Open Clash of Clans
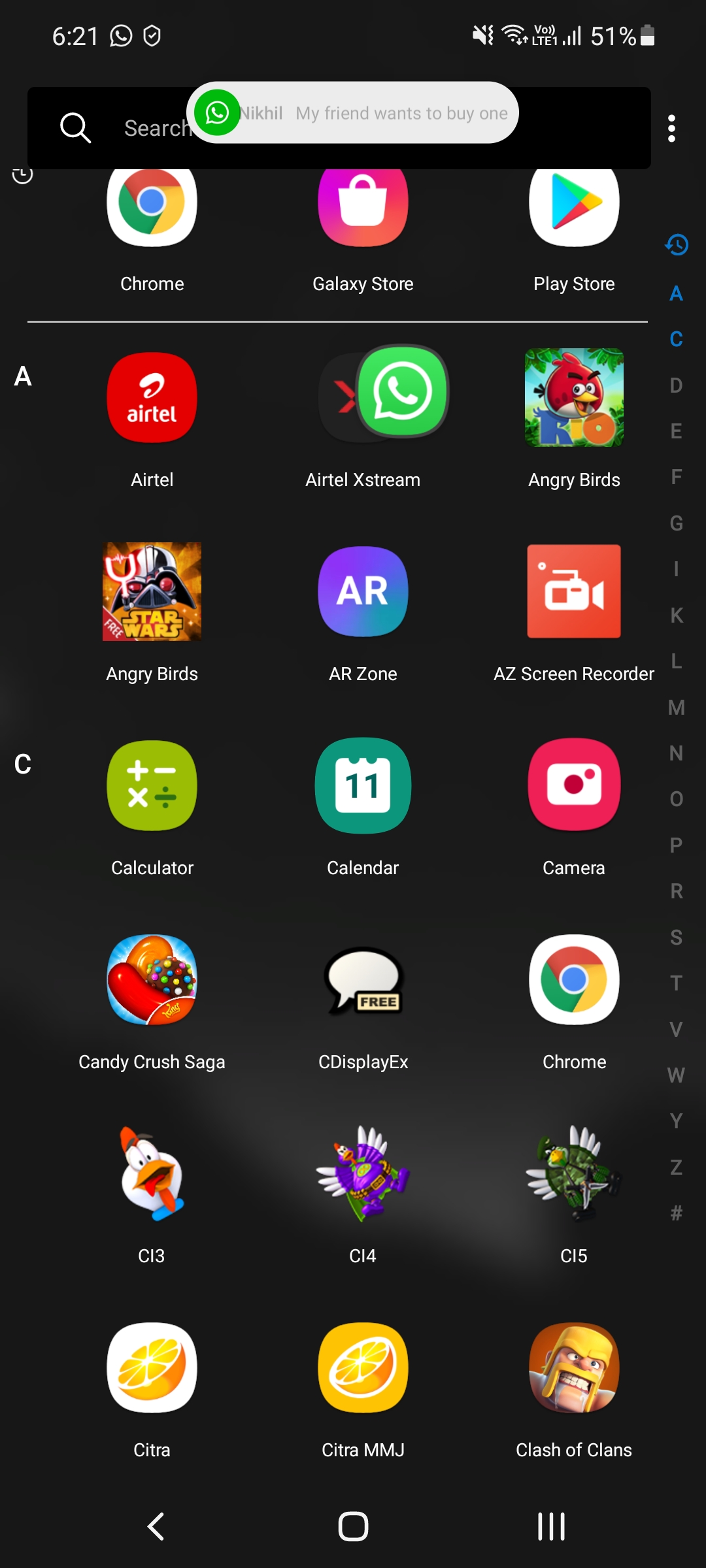706x1568 pixels. [x=574, y=1367]
